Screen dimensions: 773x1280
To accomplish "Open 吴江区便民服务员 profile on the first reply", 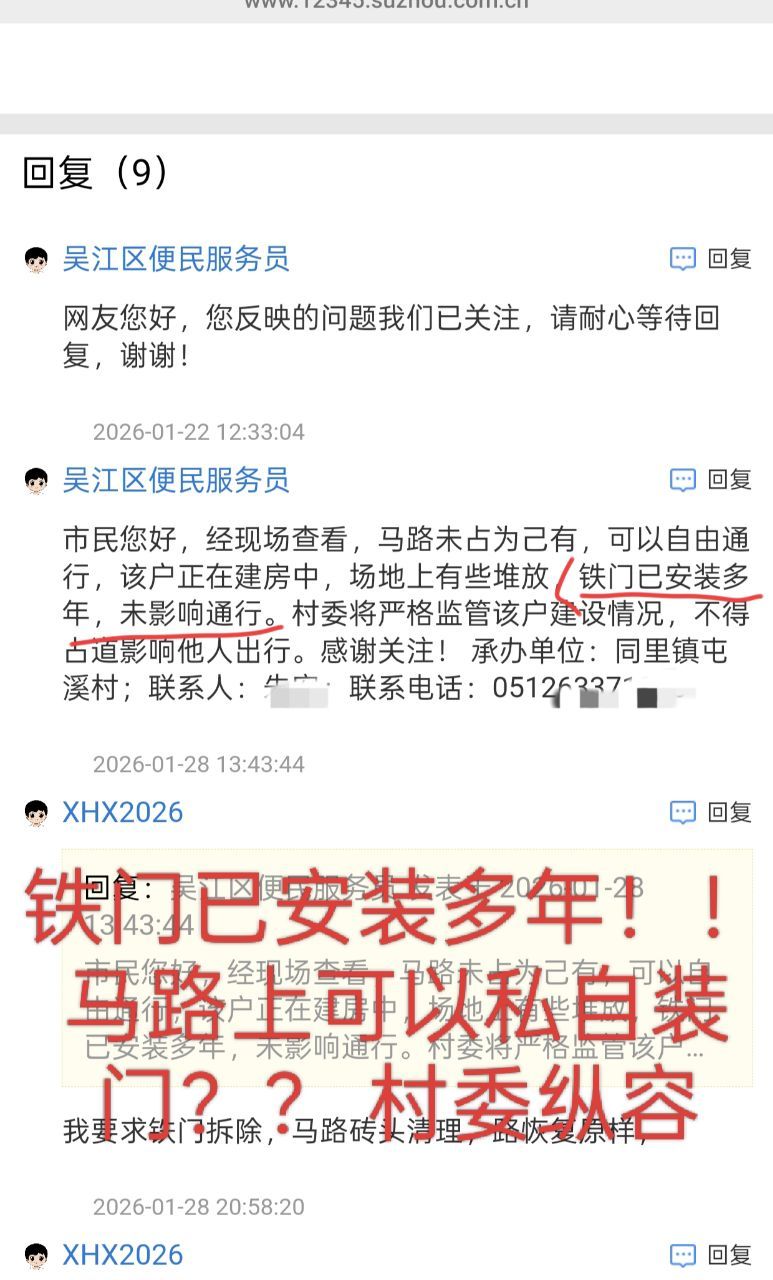I will 176,259.
